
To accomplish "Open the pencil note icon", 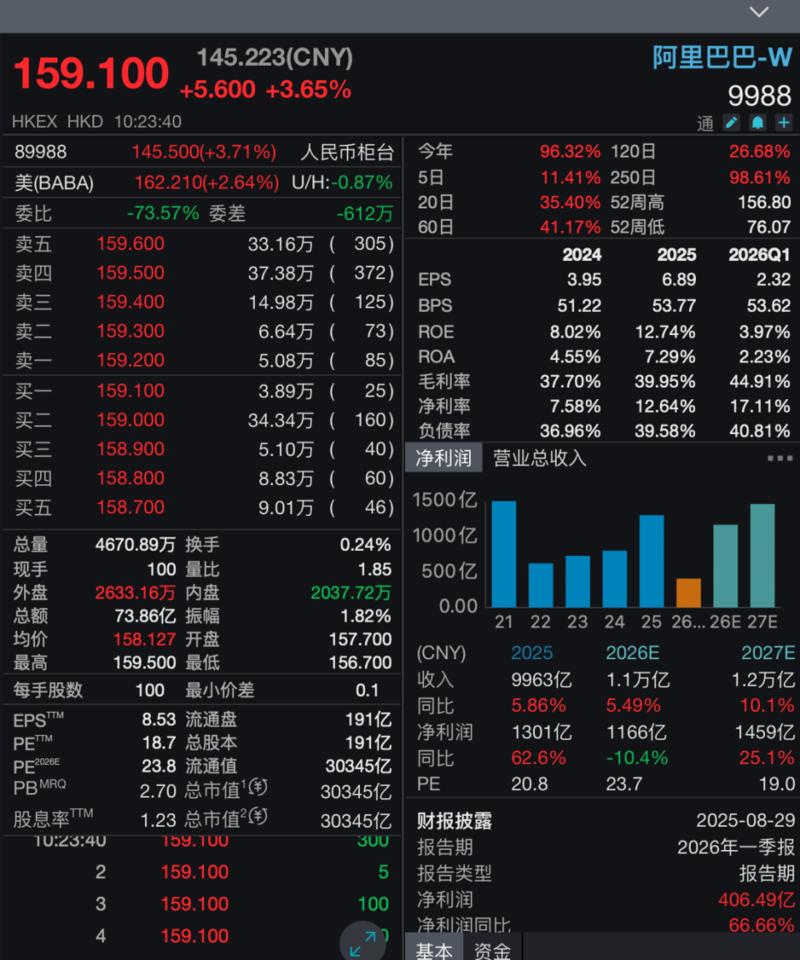I will [x=732, y=123].
